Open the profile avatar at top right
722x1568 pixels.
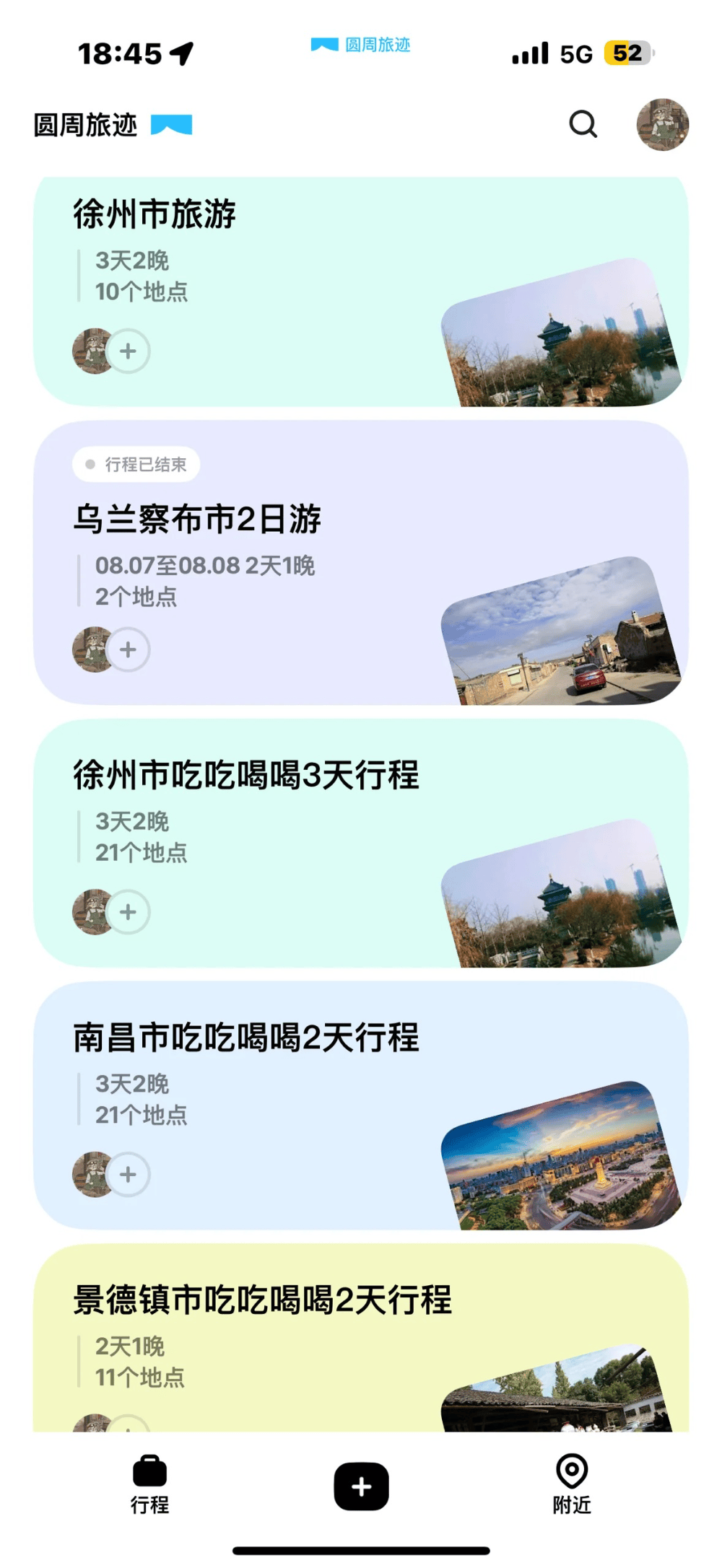click(x=661, y=124)
